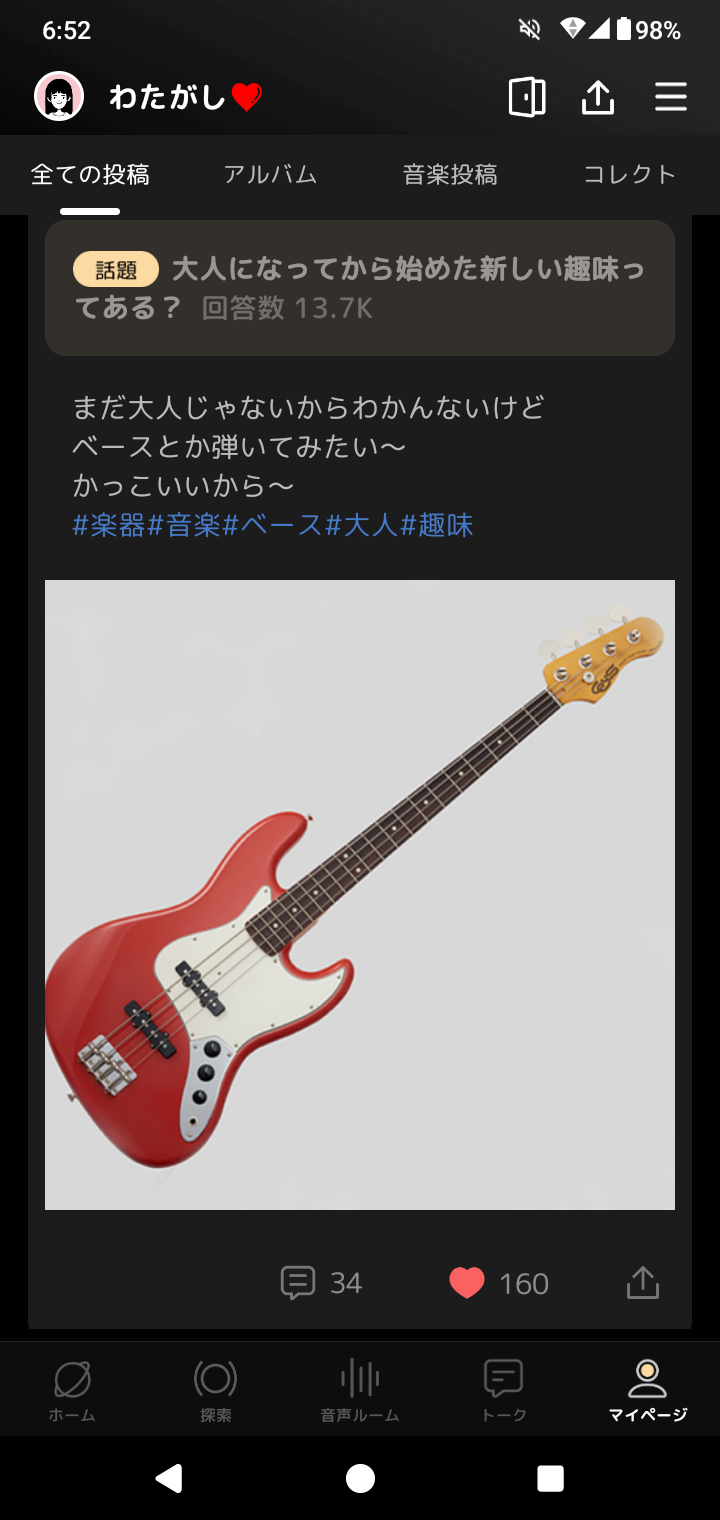Open the 探索 explore tab
720x1520 pixels.
(x=216, y=1390)
